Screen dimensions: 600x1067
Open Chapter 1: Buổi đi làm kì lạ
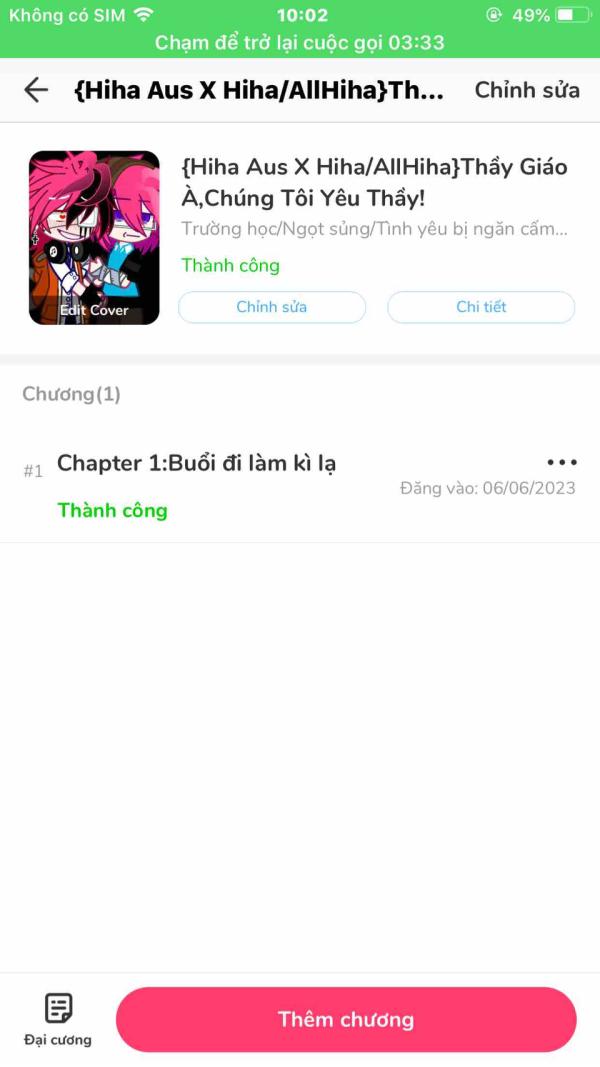click(x=197, y=464)
